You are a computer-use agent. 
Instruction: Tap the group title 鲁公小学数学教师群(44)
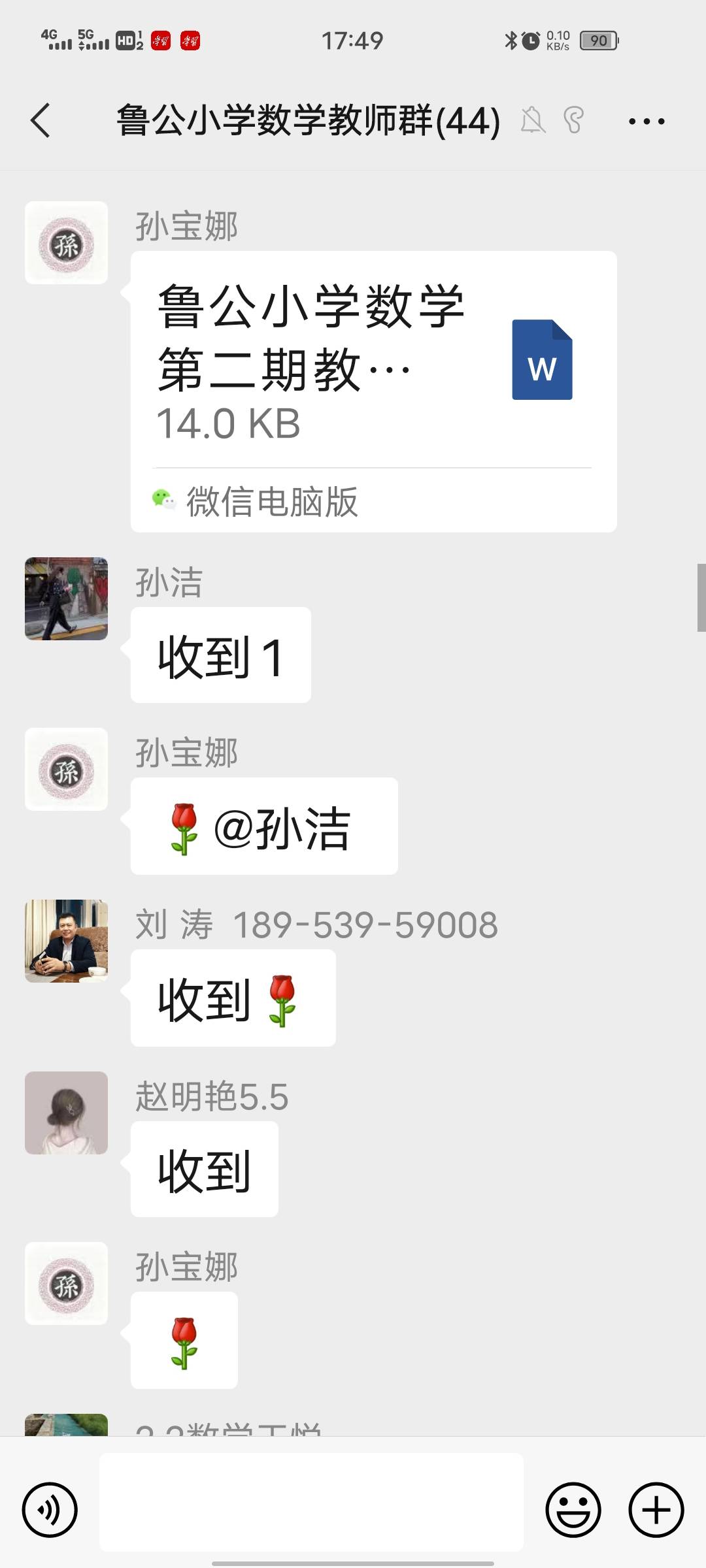pos(307,122)
